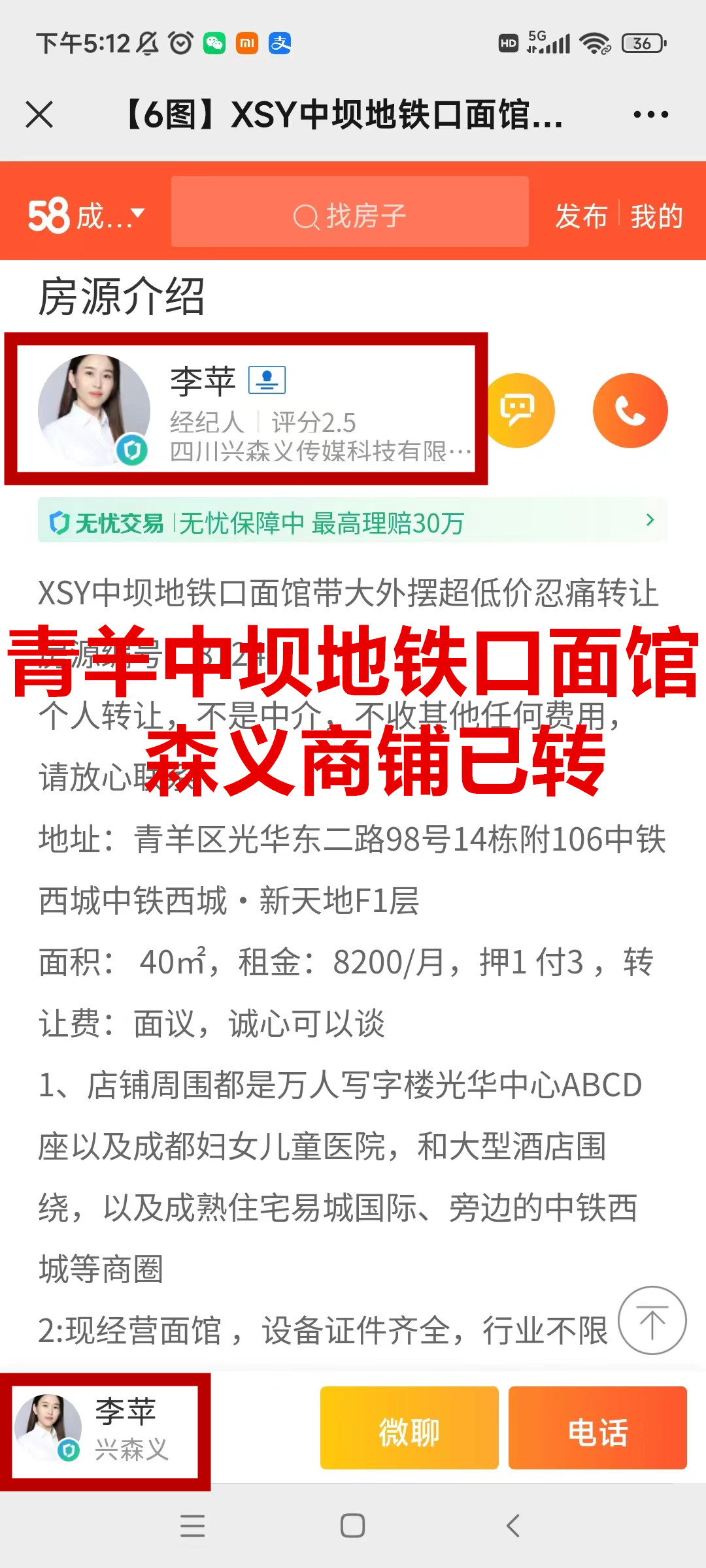Close the webpage with the X icon
This screenshot has height=1568, width=706.
pos(39,115)
